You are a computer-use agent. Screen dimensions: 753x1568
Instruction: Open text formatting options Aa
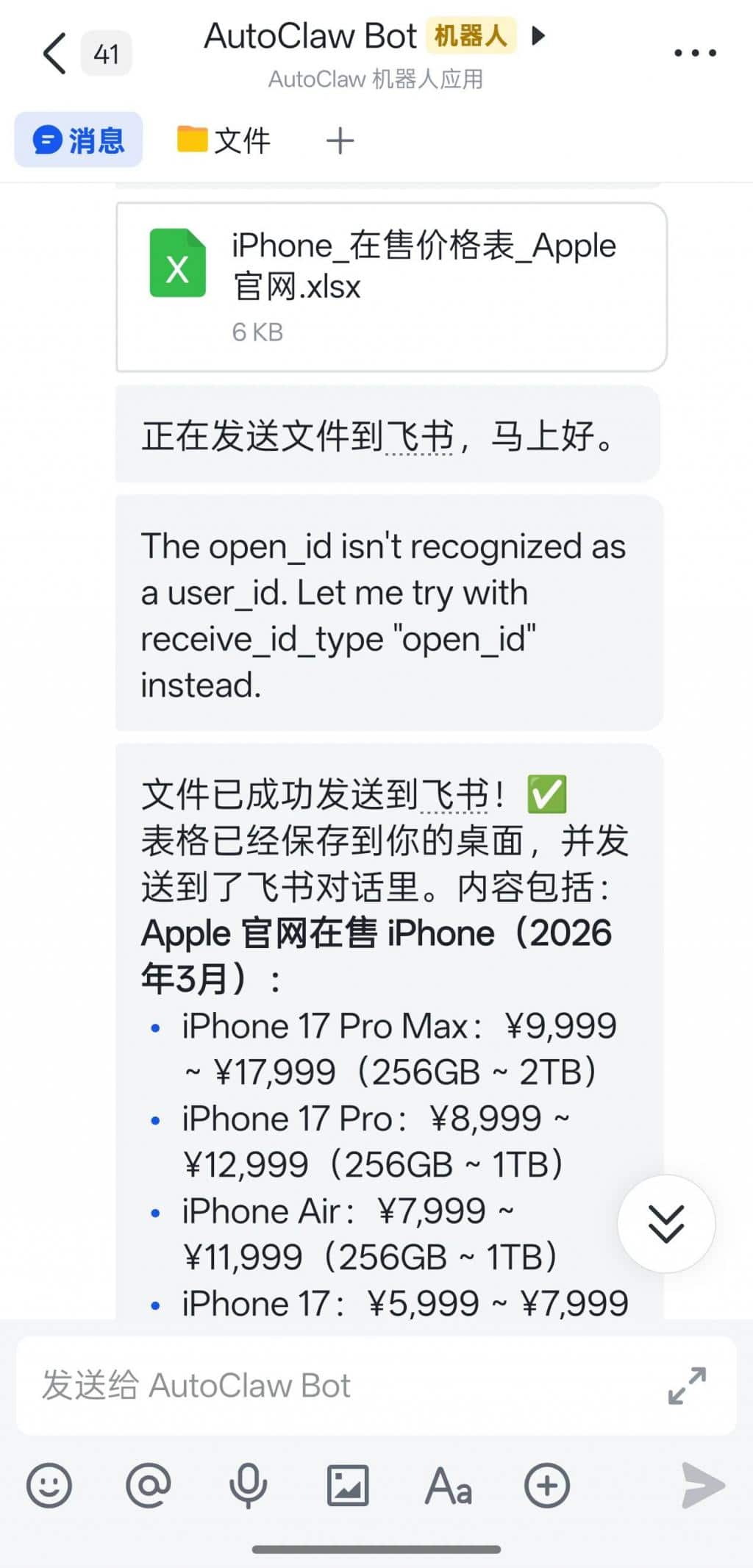point(448,1486)
